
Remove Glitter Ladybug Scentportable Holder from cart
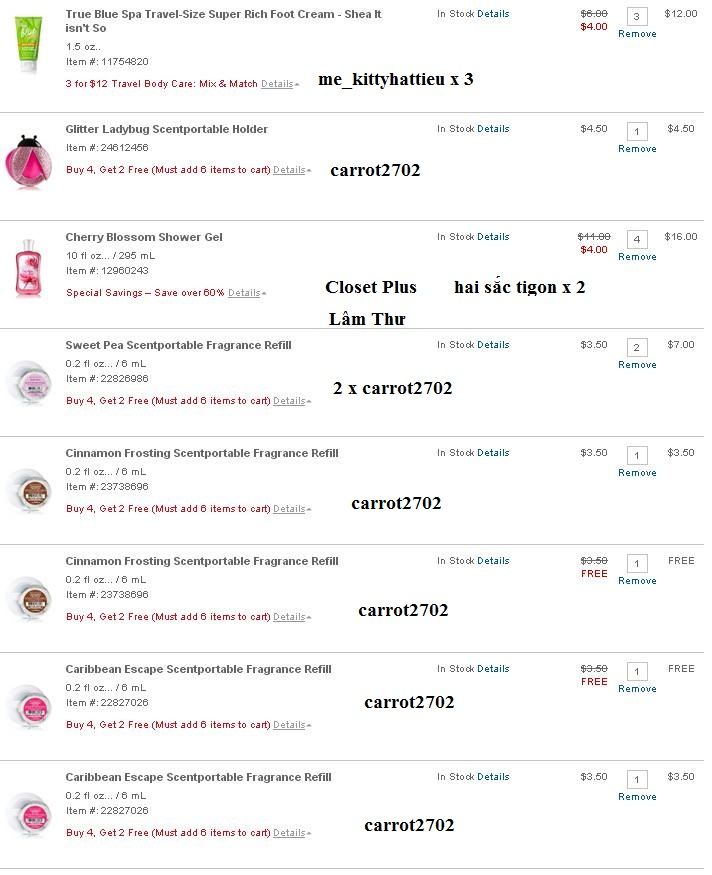click(636, 149)
